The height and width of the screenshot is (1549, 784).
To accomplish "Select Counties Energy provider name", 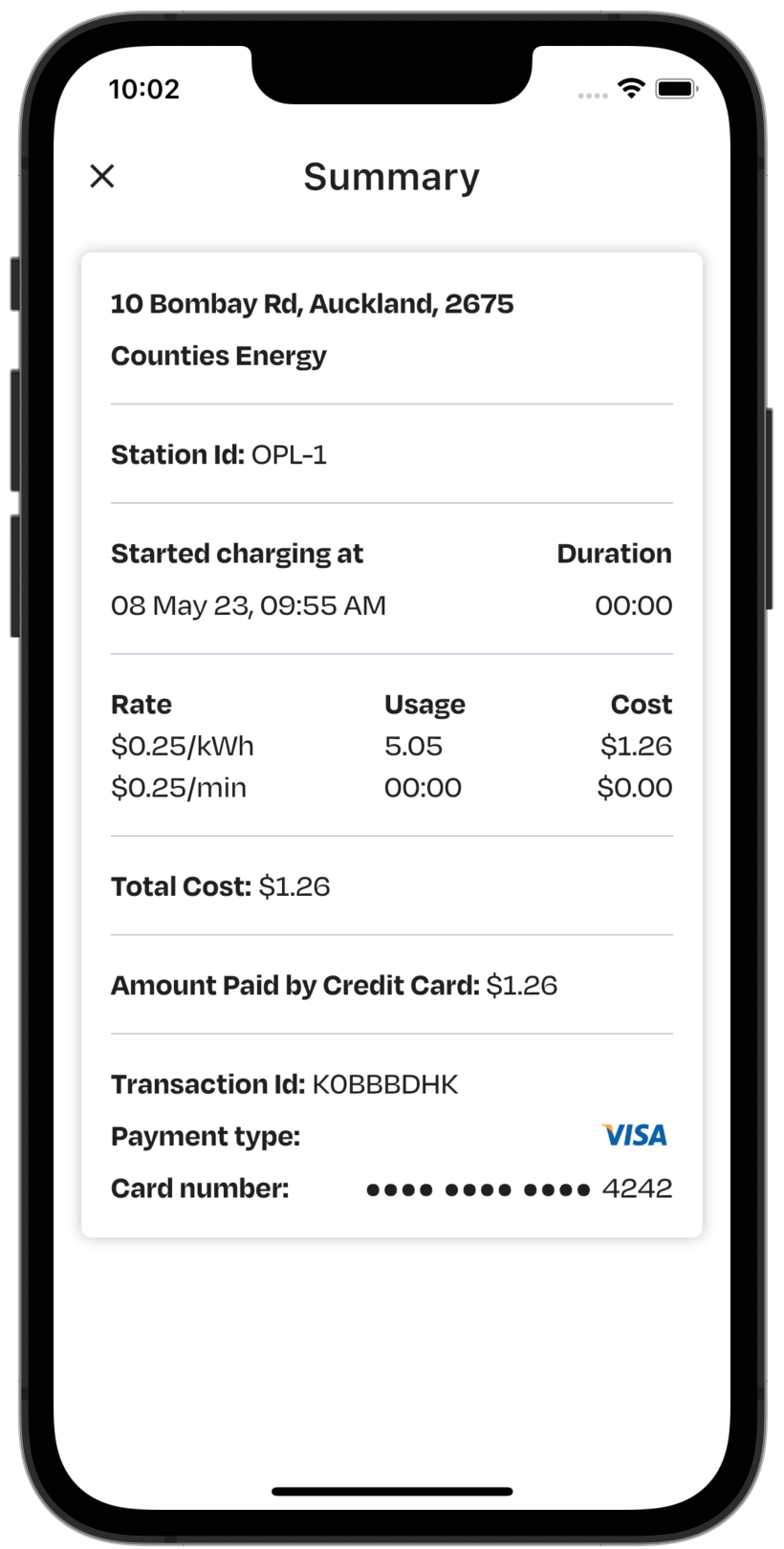I will pyautogui.click(x=219, y=355).
